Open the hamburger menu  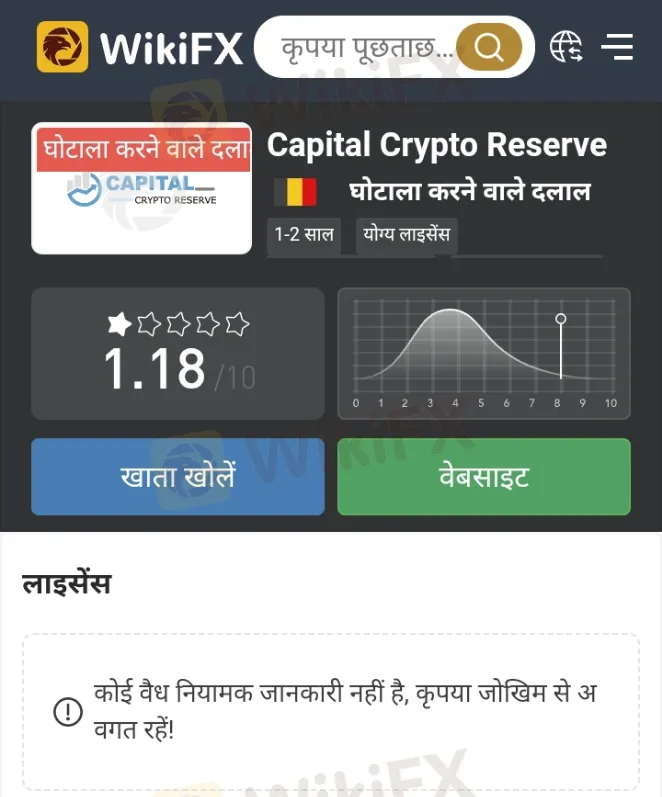(617, 47)
